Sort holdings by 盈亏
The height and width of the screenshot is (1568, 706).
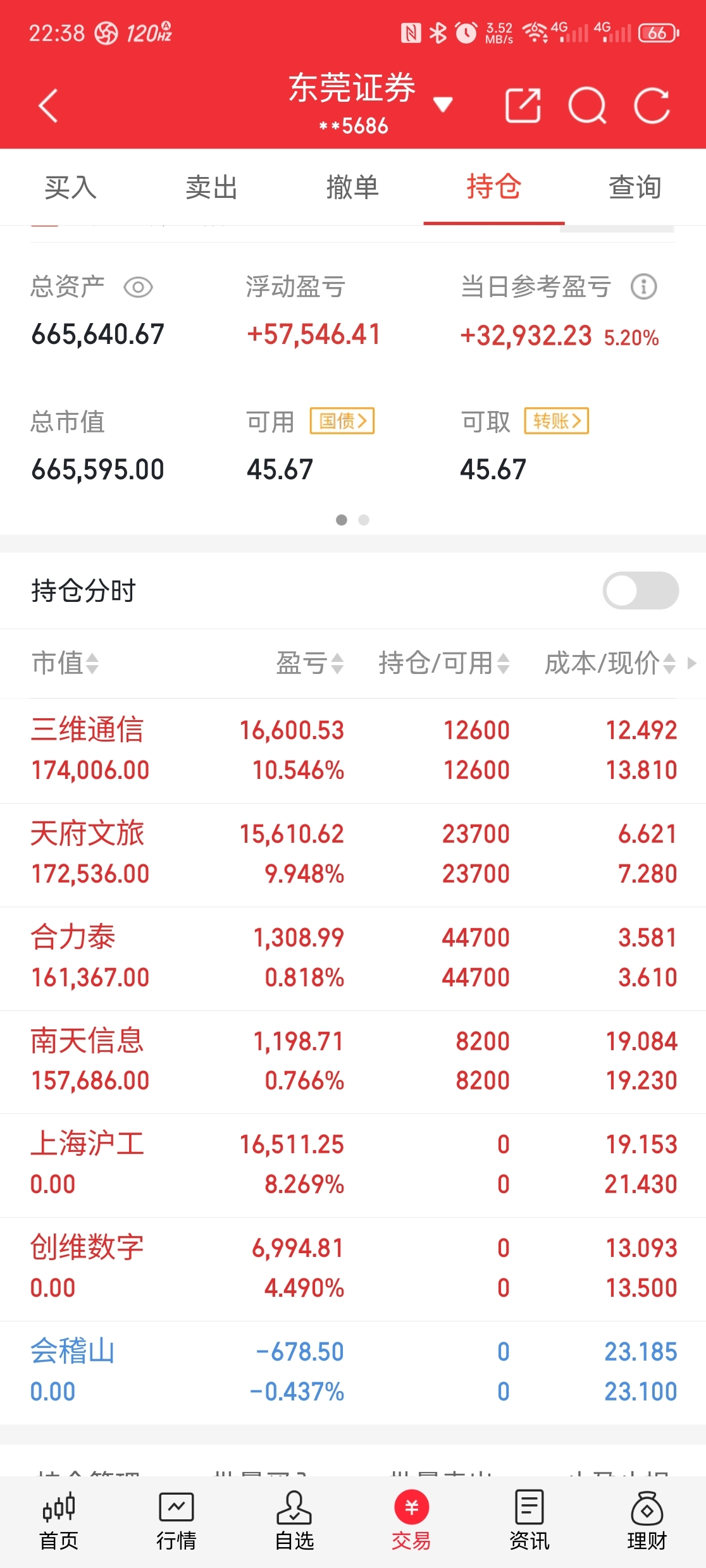(x=309, y=663)
